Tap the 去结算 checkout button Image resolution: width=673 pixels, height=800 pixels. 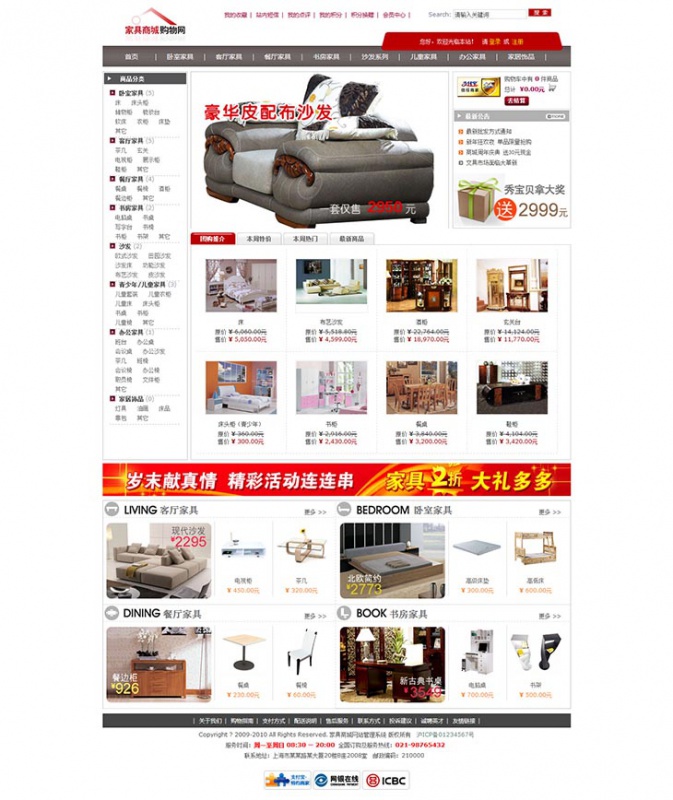click(516, 101)
